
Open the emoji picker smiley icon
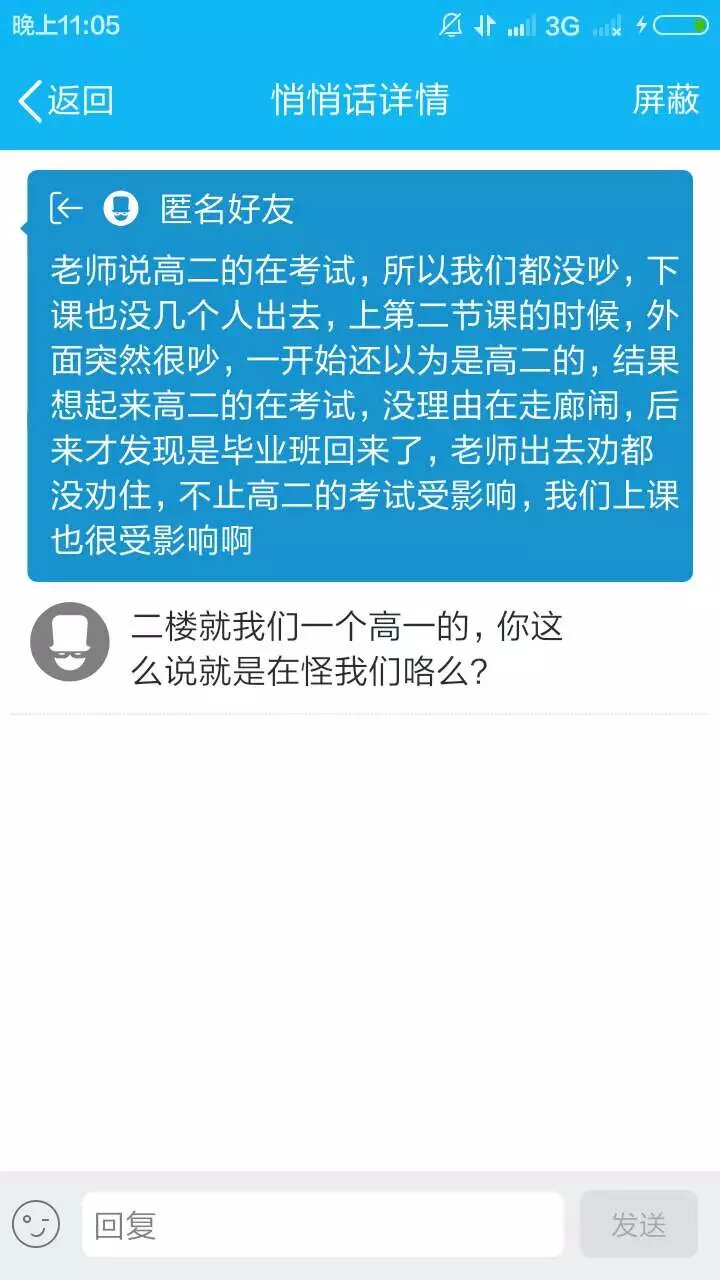37,1224
